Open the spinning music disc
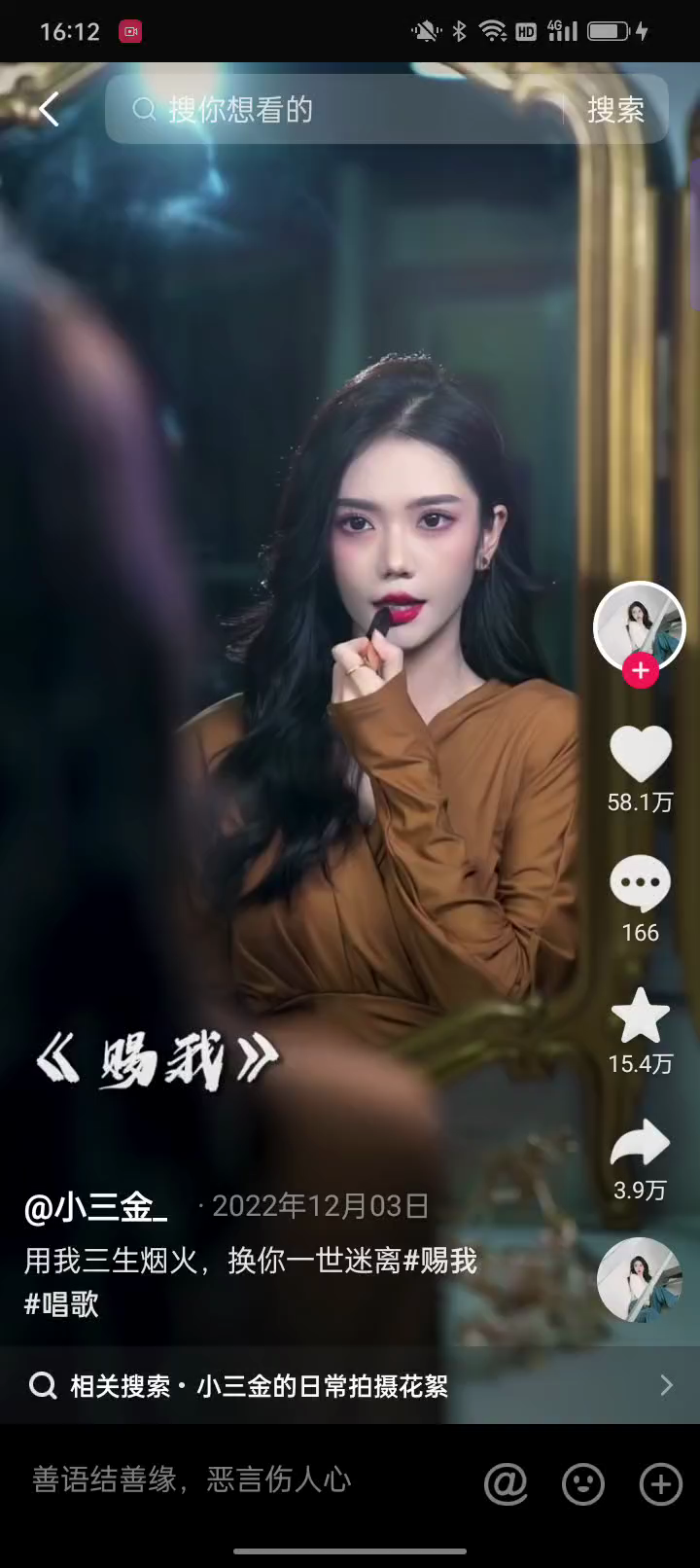Screen dimensions: 700x1568 [x=638, y=1279]
